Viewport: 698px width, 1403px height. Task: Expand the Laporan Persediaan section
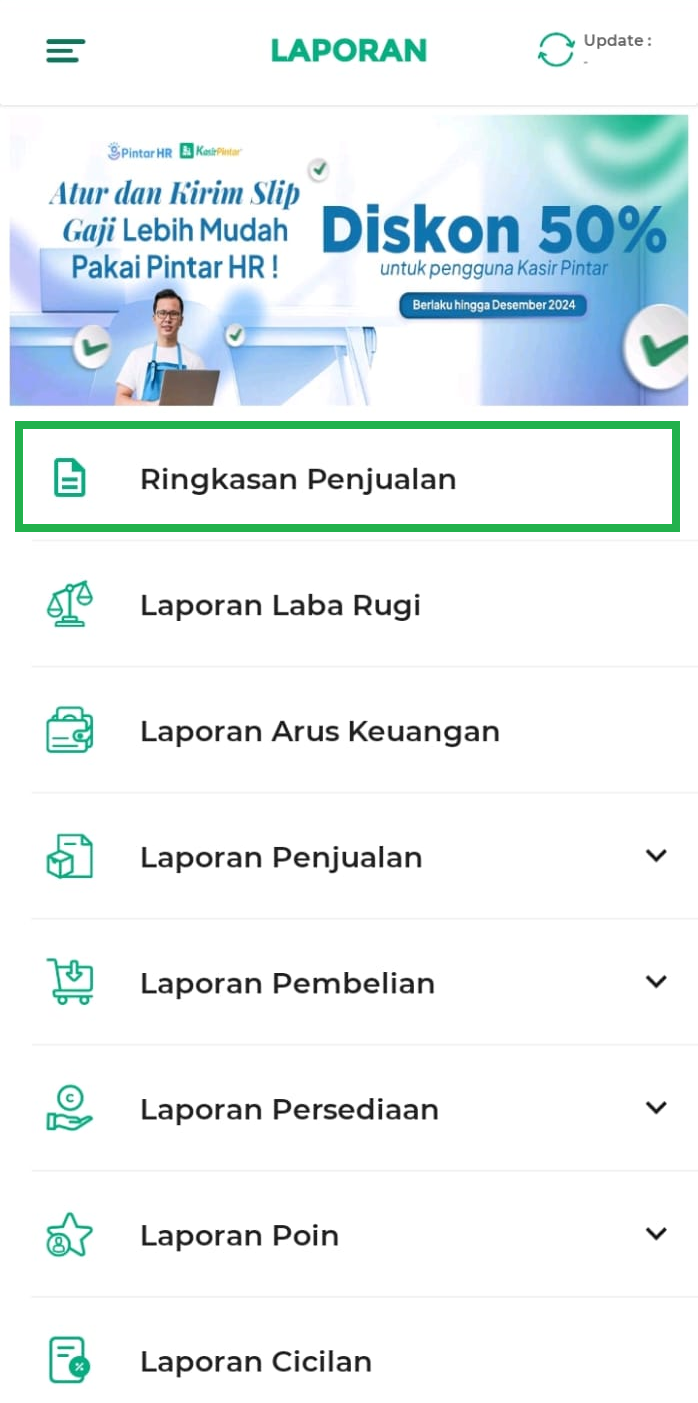point(655,1108)
